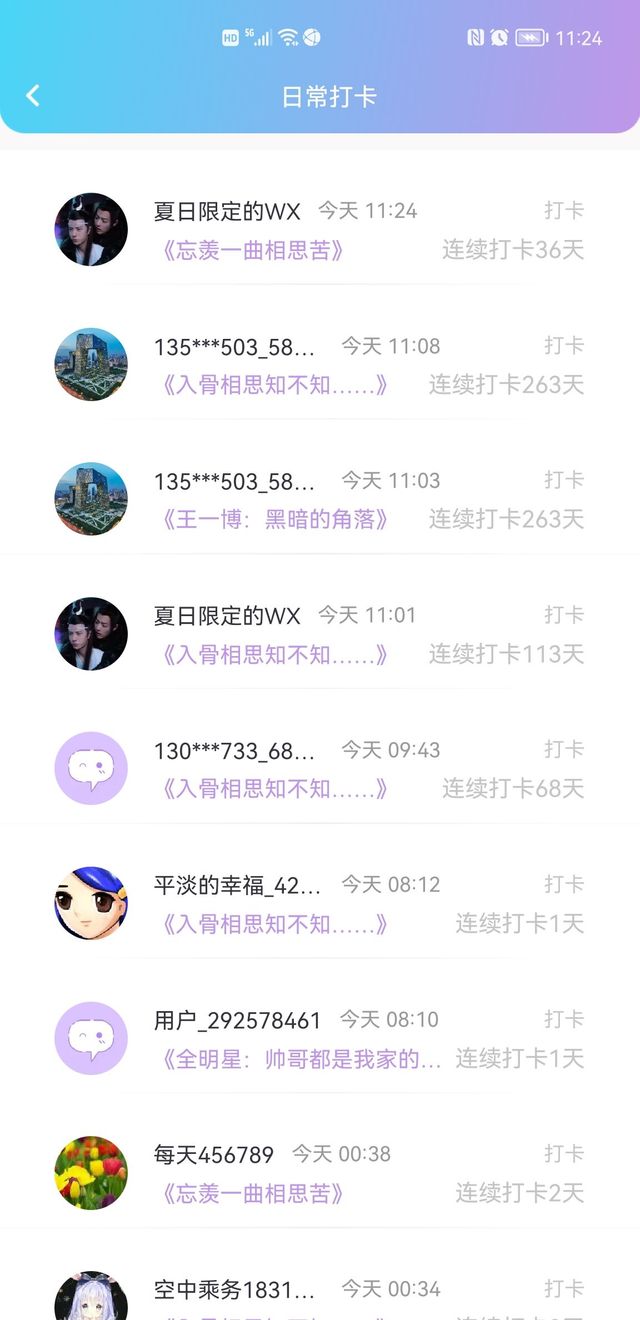Screen dimensions: 640x1320
Task: Open 130***733_68… check-in row
Action: click(320, 769)
